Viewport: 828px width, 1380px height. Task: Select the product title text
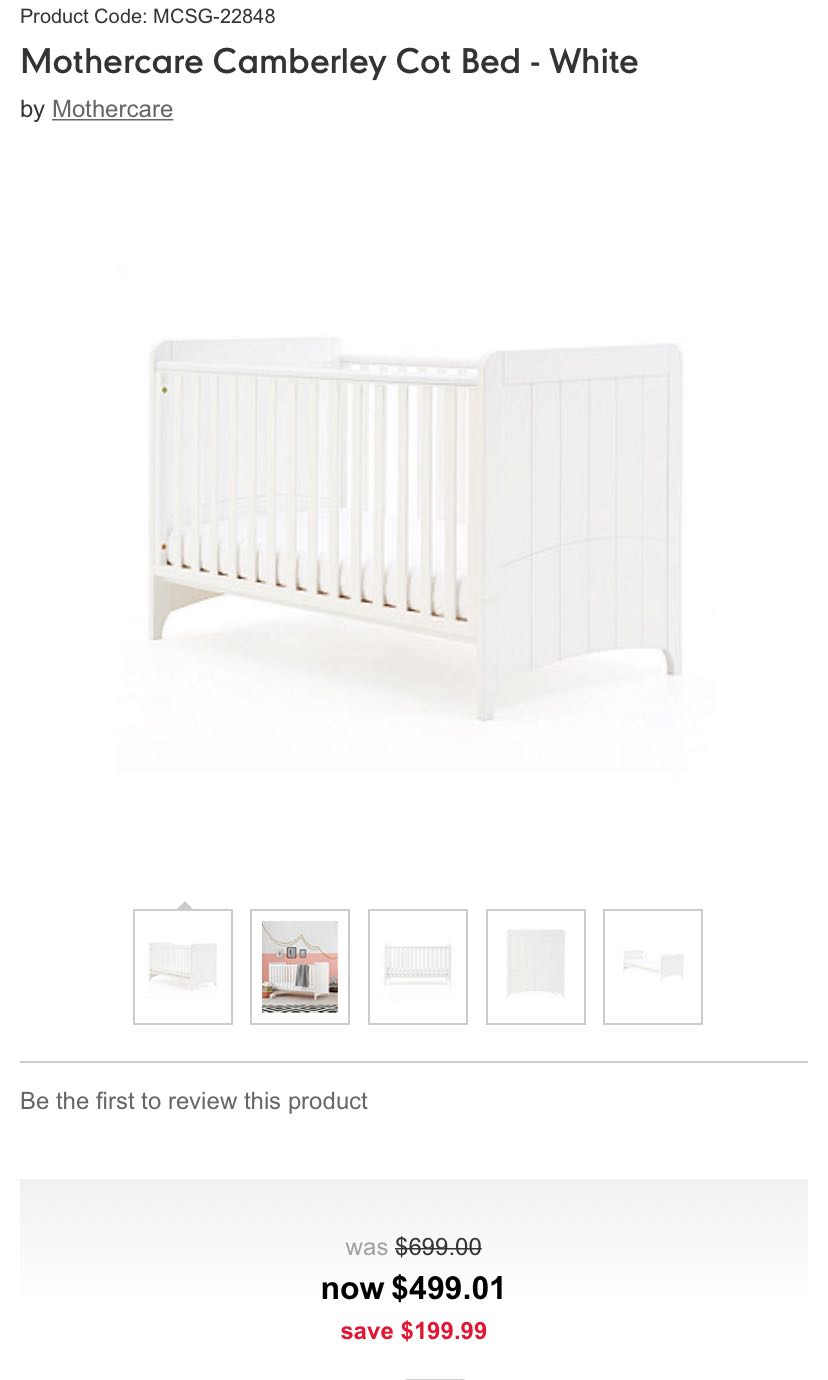click(329, 62)
